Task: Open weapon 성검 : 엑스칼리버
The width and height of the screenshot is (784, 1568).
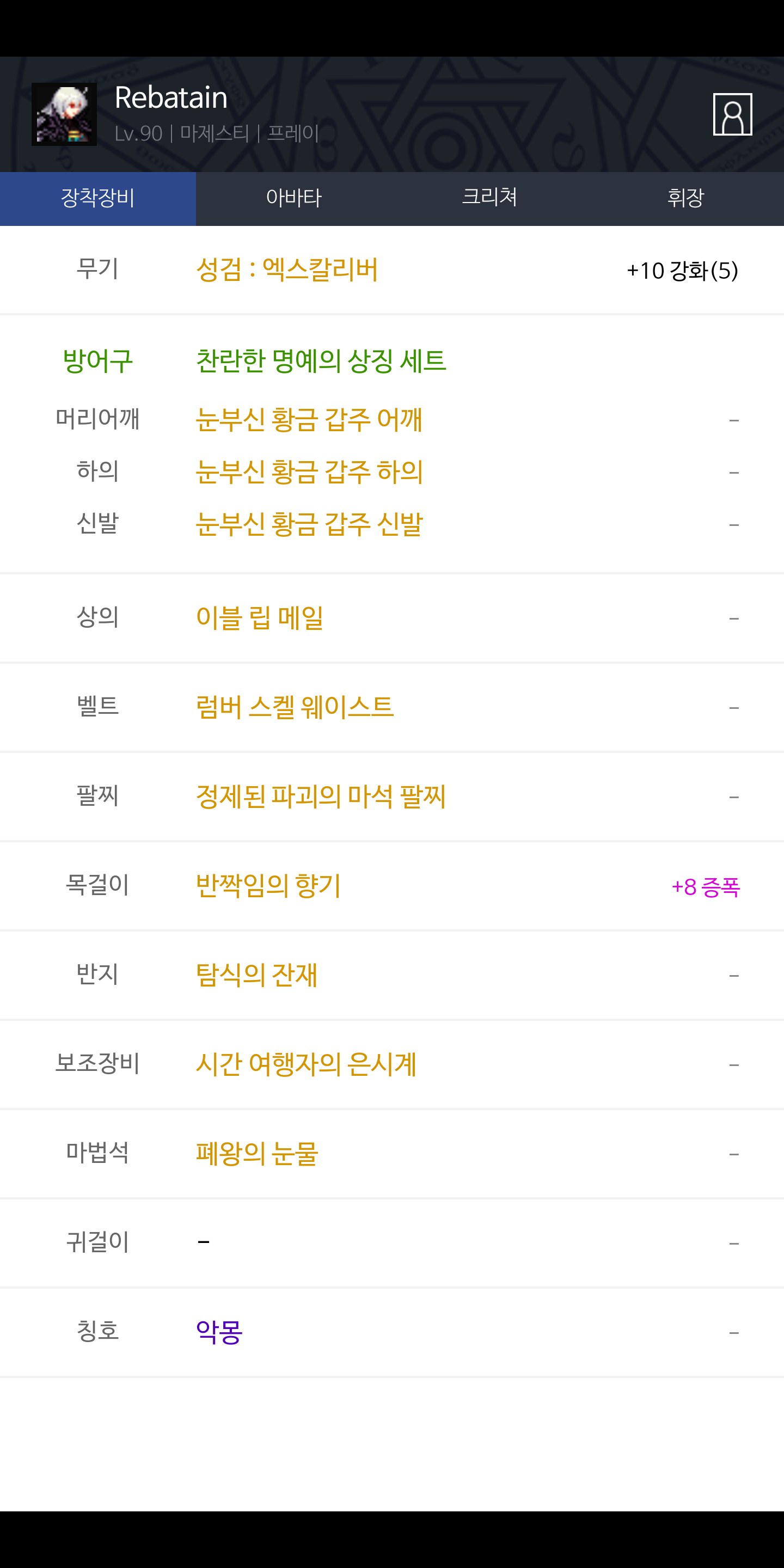Action: tap(287, 269)
